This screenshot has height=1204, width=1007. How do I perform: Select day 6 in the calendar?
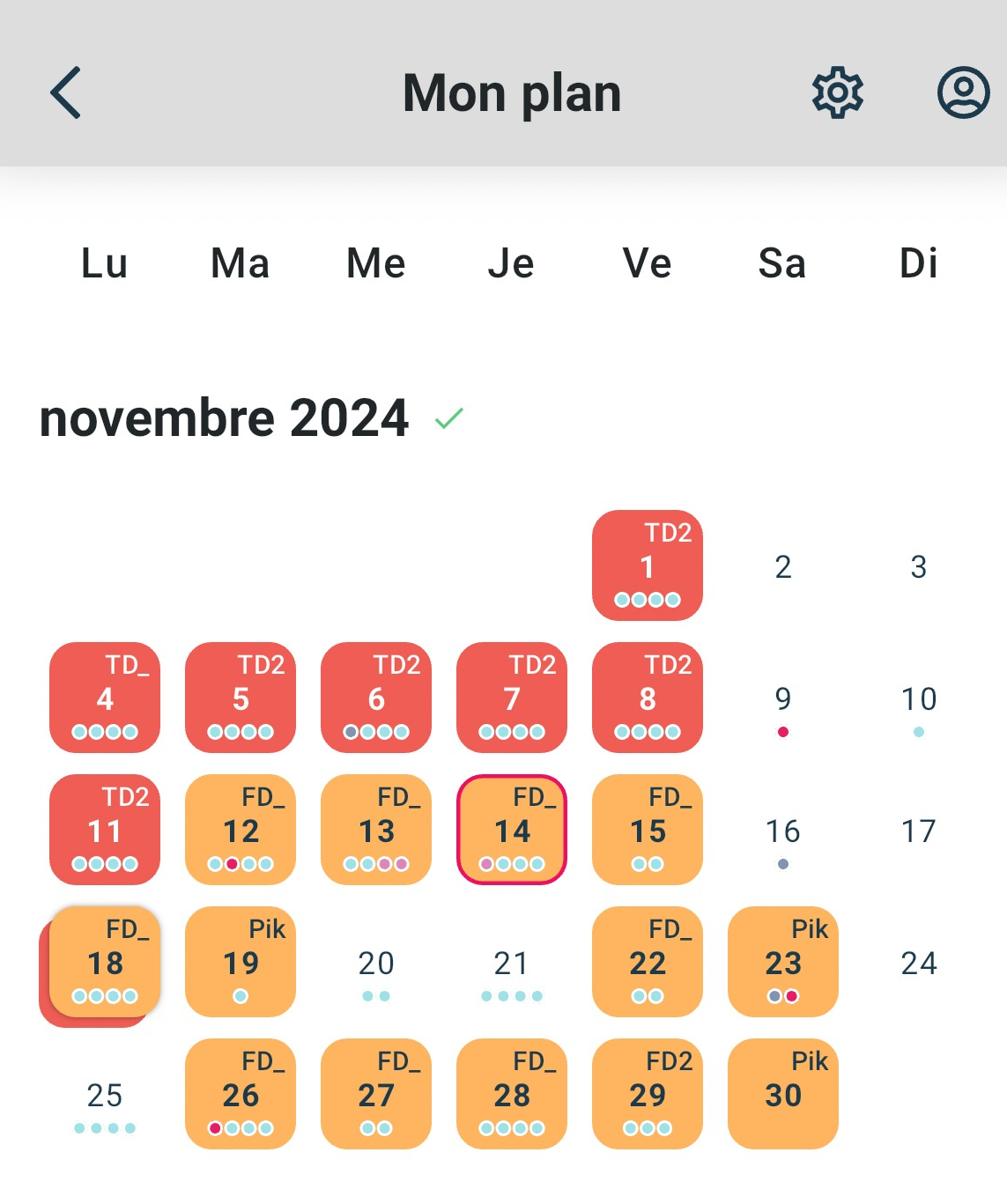(376, 698)
